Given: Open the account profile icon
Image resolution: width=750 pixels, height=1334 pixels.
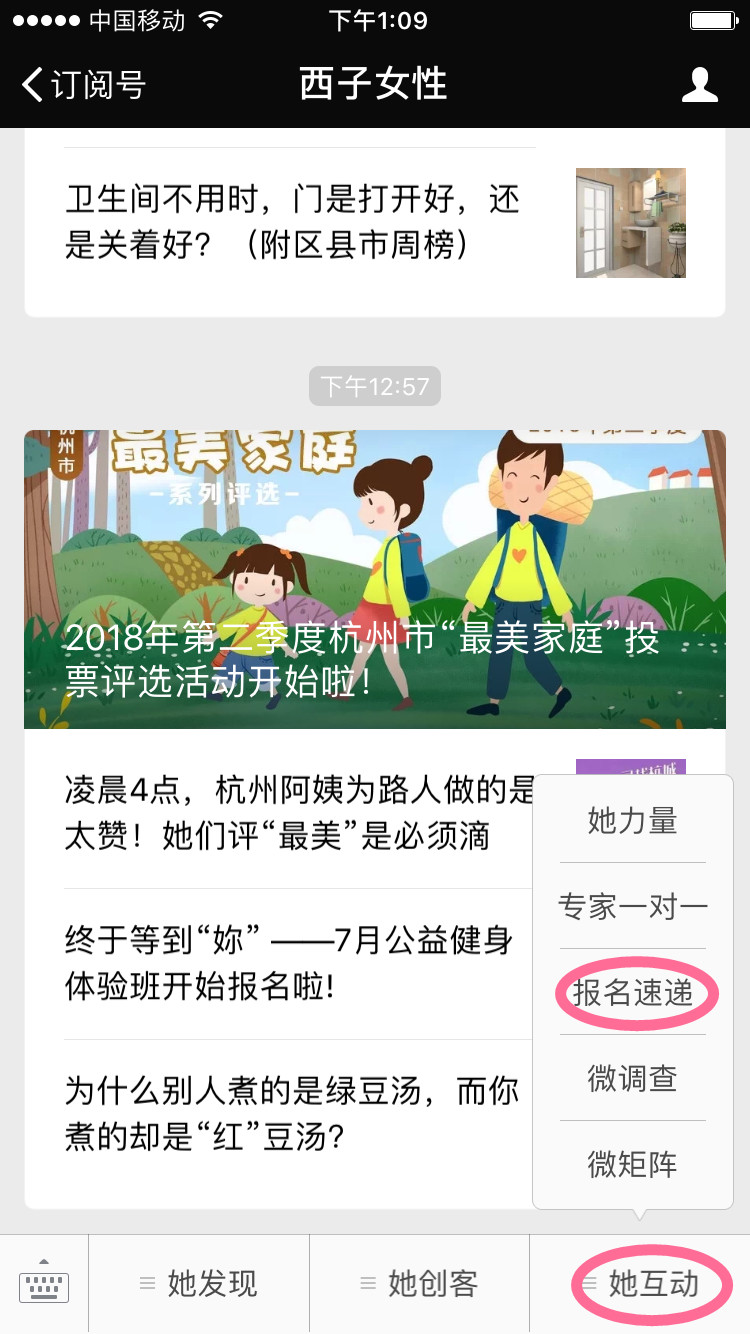Looking at the screenshot, I should tap(699, 85).
